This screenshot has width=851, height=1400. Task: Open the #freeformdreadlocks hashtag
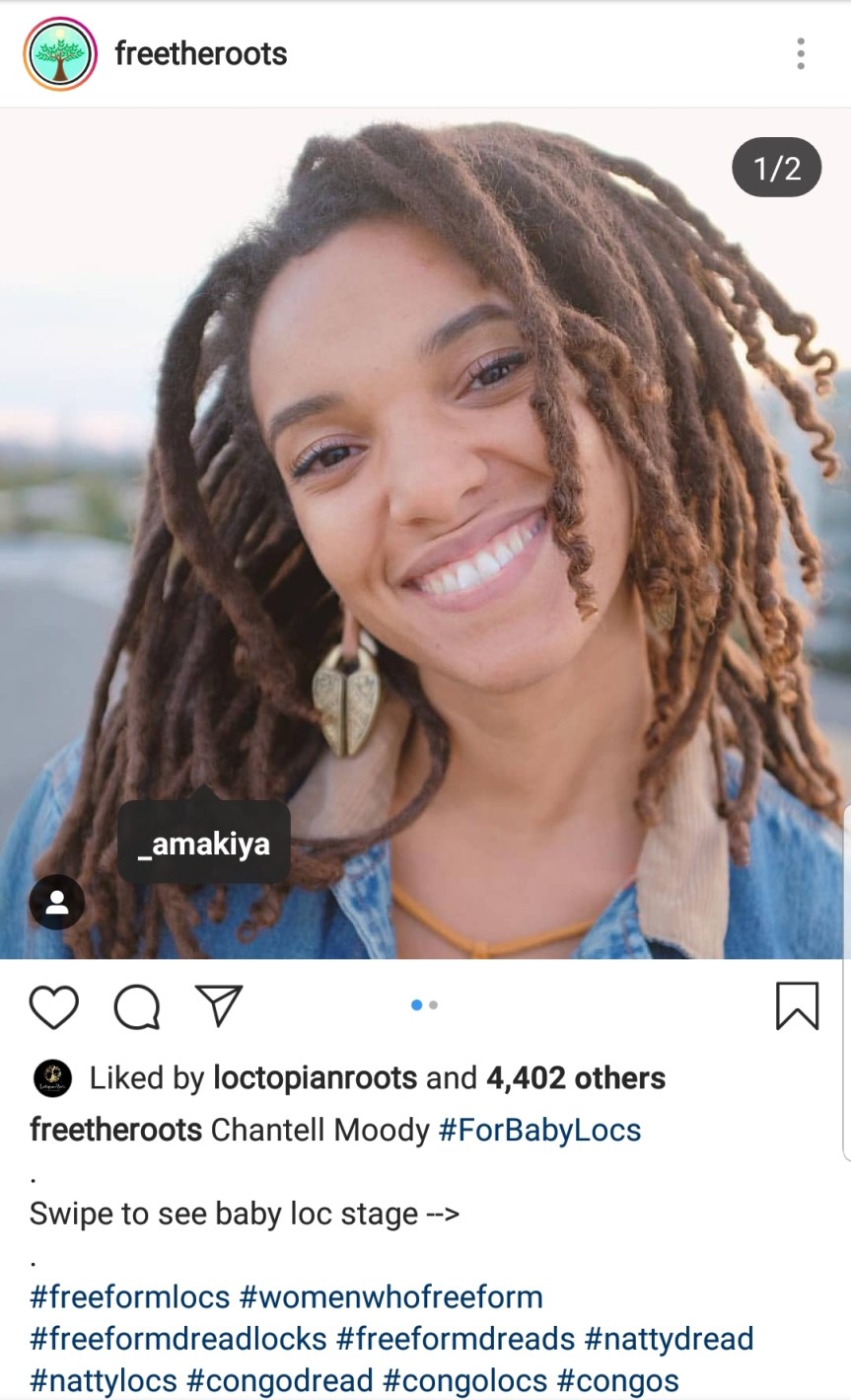tap(177, 1339)
